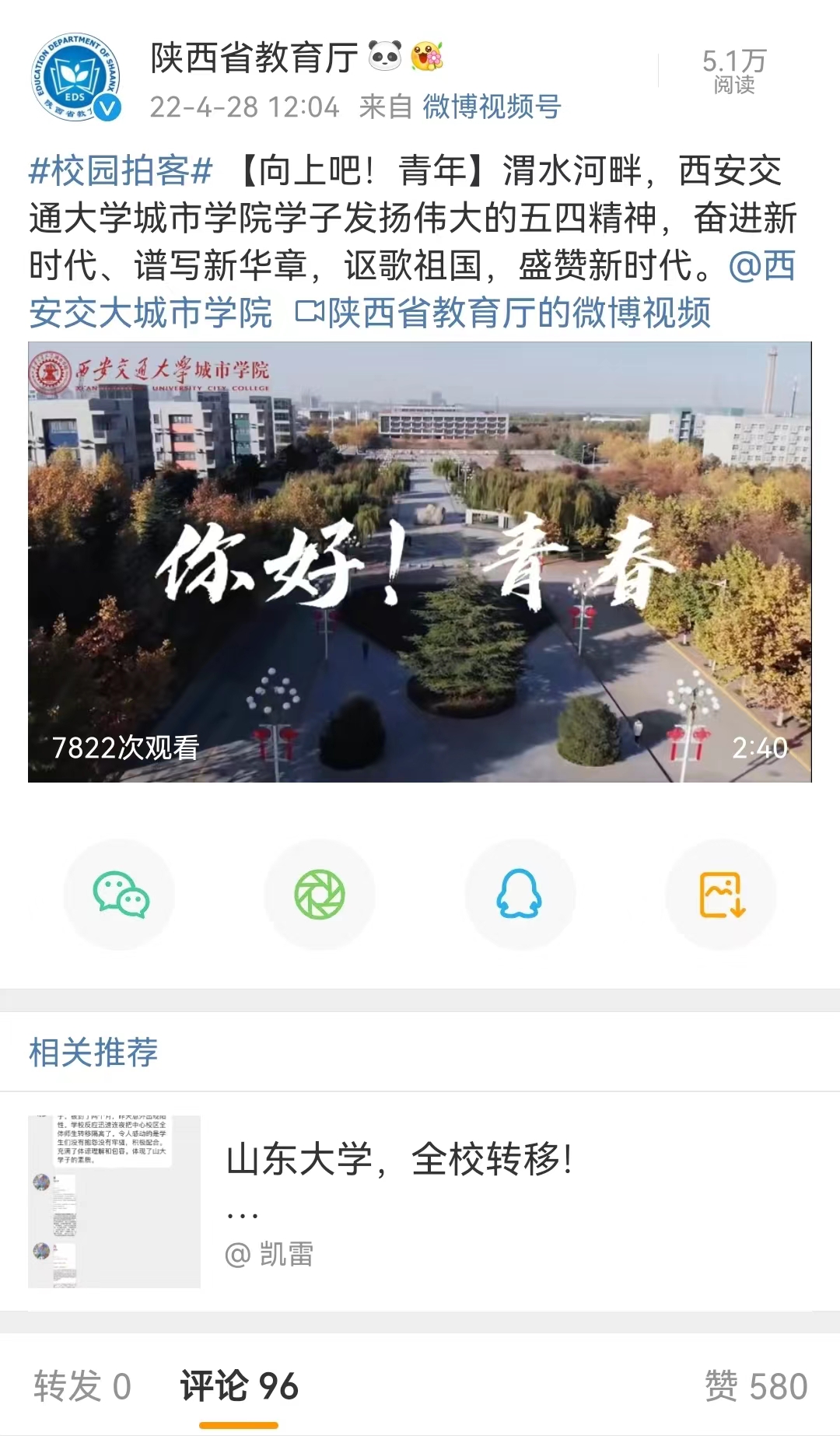The height and width of the screenshot is (1436, 840).
Task: Open recommended post 山东大学，全校转移!
Action: click(398, 1161)
